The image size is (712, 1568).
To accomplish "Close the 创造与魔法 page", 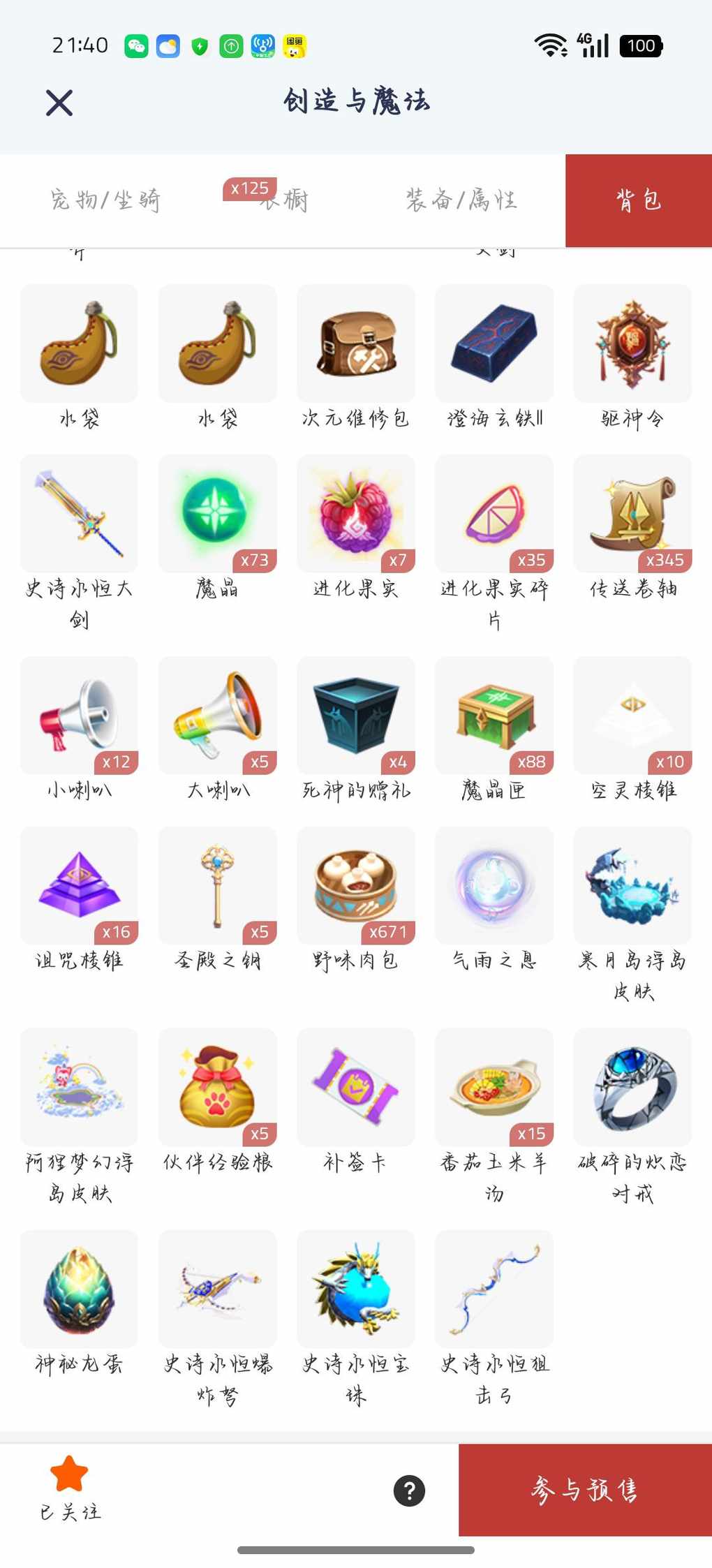I will 59,103.
